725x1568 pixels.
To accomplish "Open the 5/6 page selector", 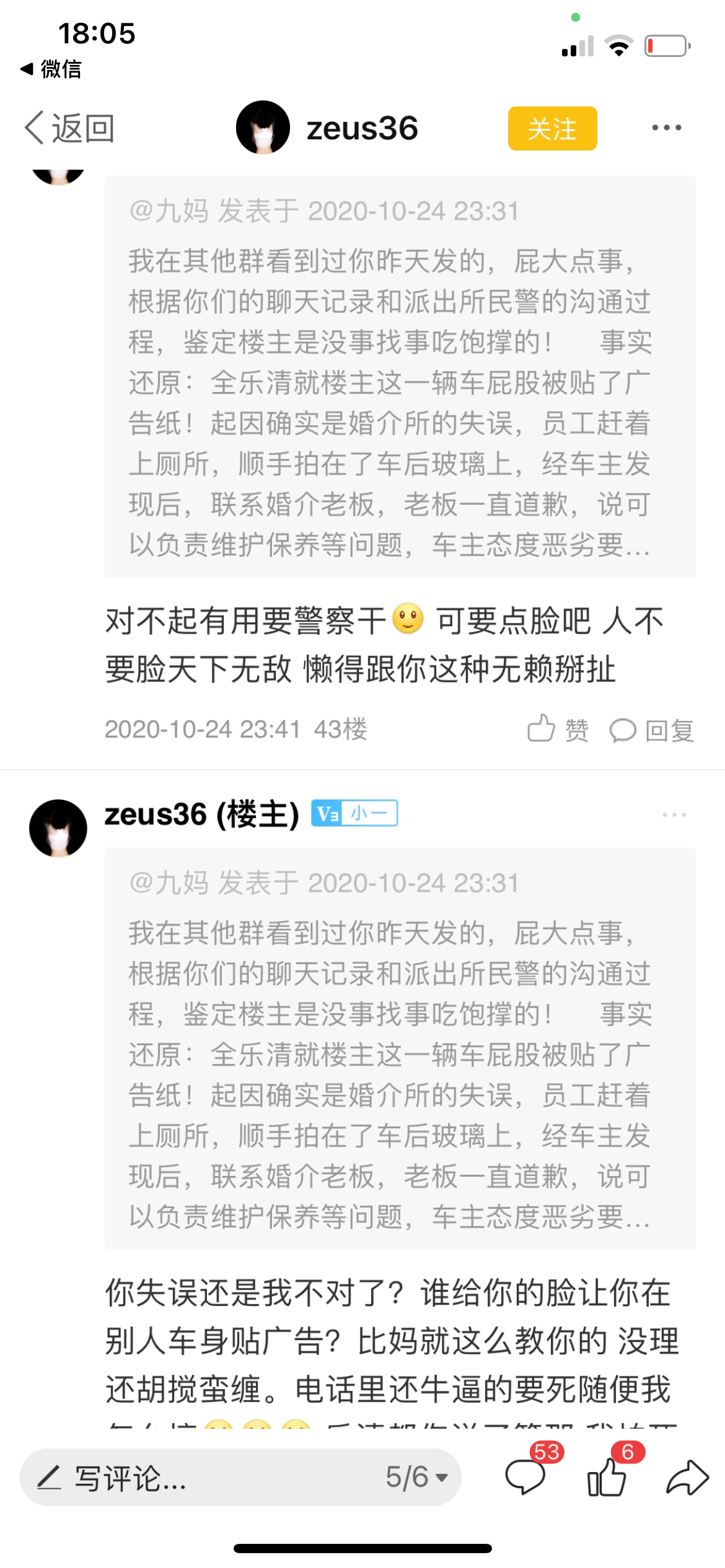I will click(x=416, y=1477).
